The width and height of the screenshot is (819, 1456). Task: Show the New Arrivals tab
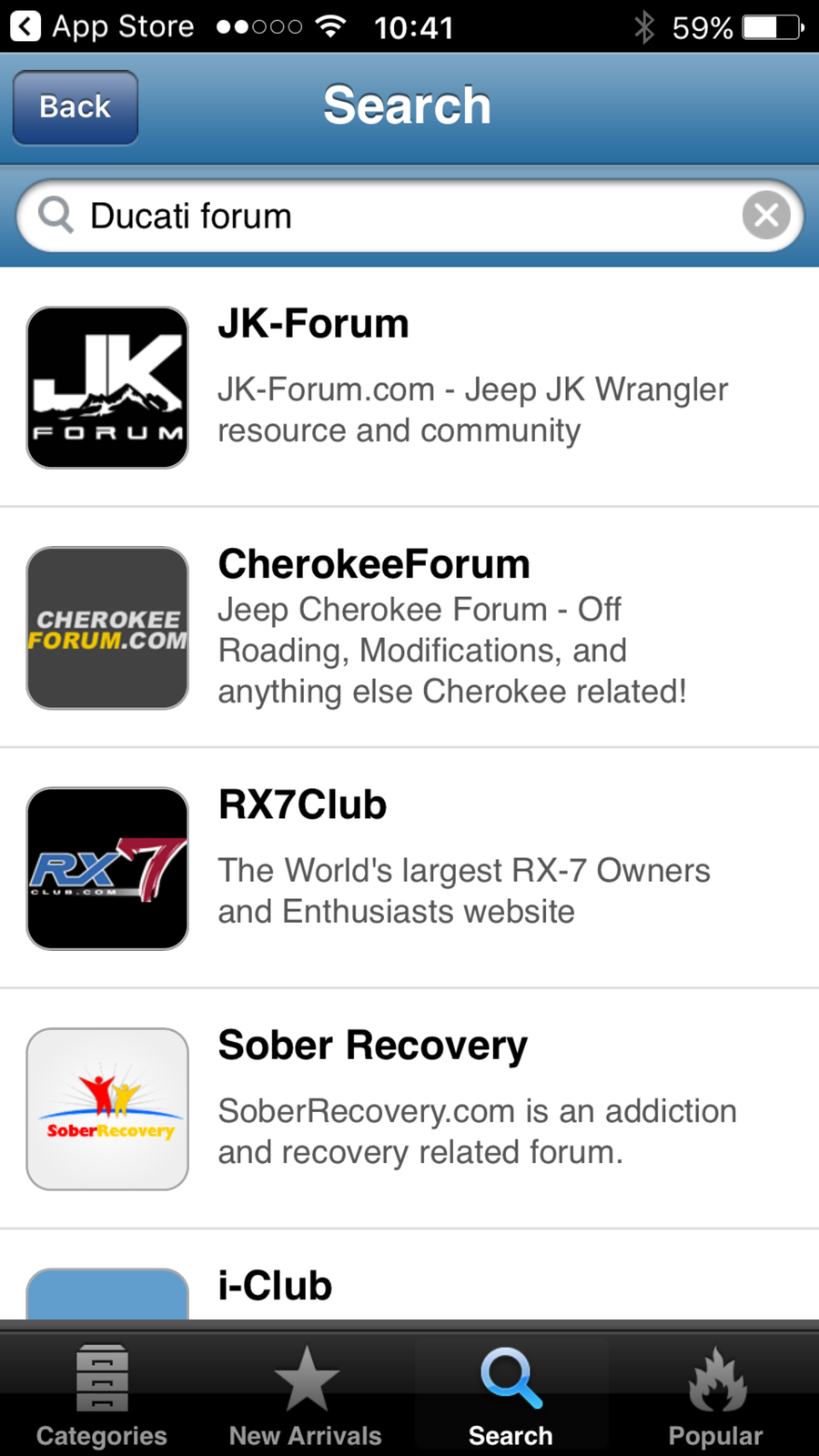pyautogui.click(x=306, y=1397)
